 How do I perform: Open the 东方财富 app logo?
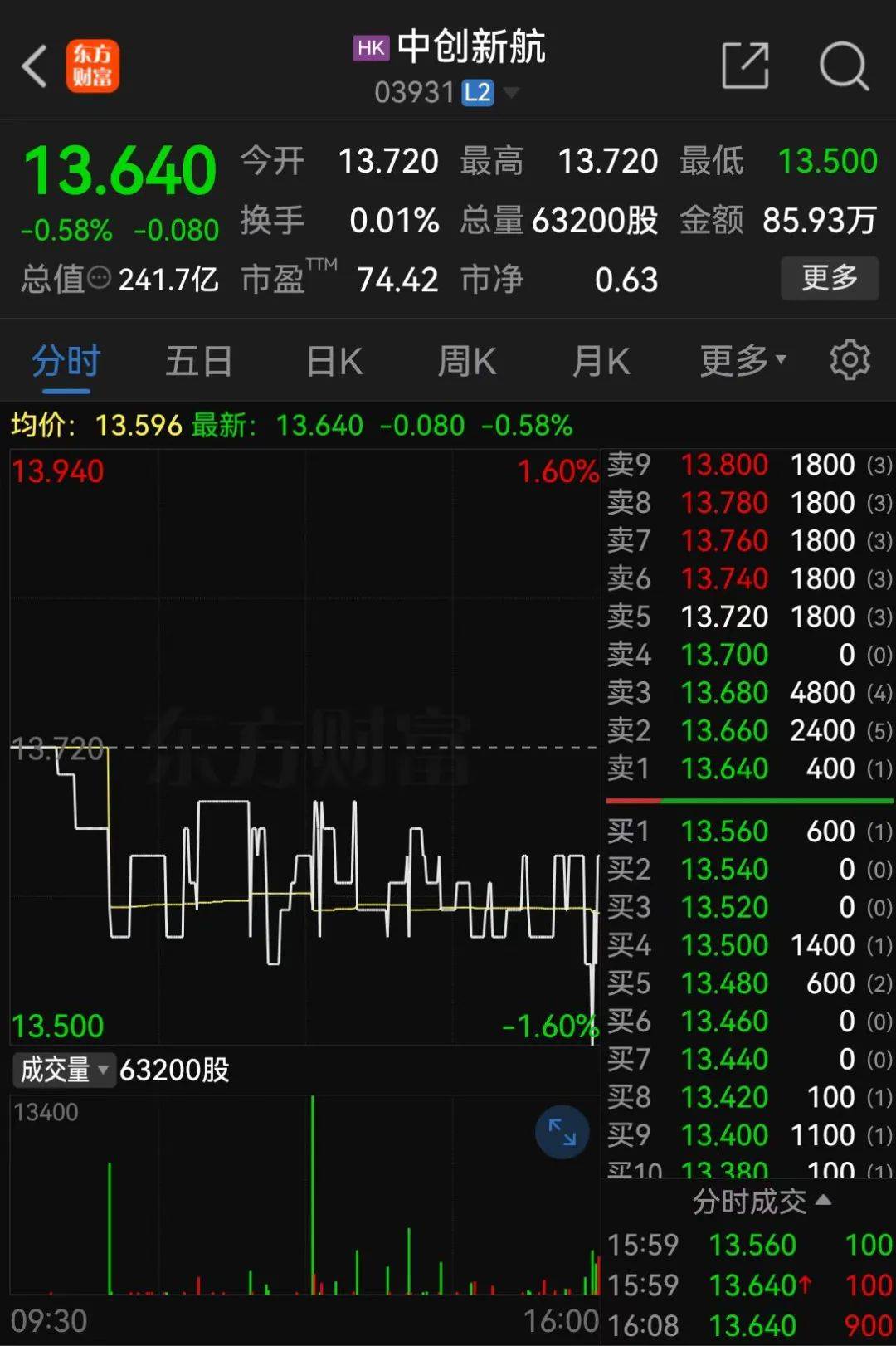pyautogui.click(x=93, y=66)
